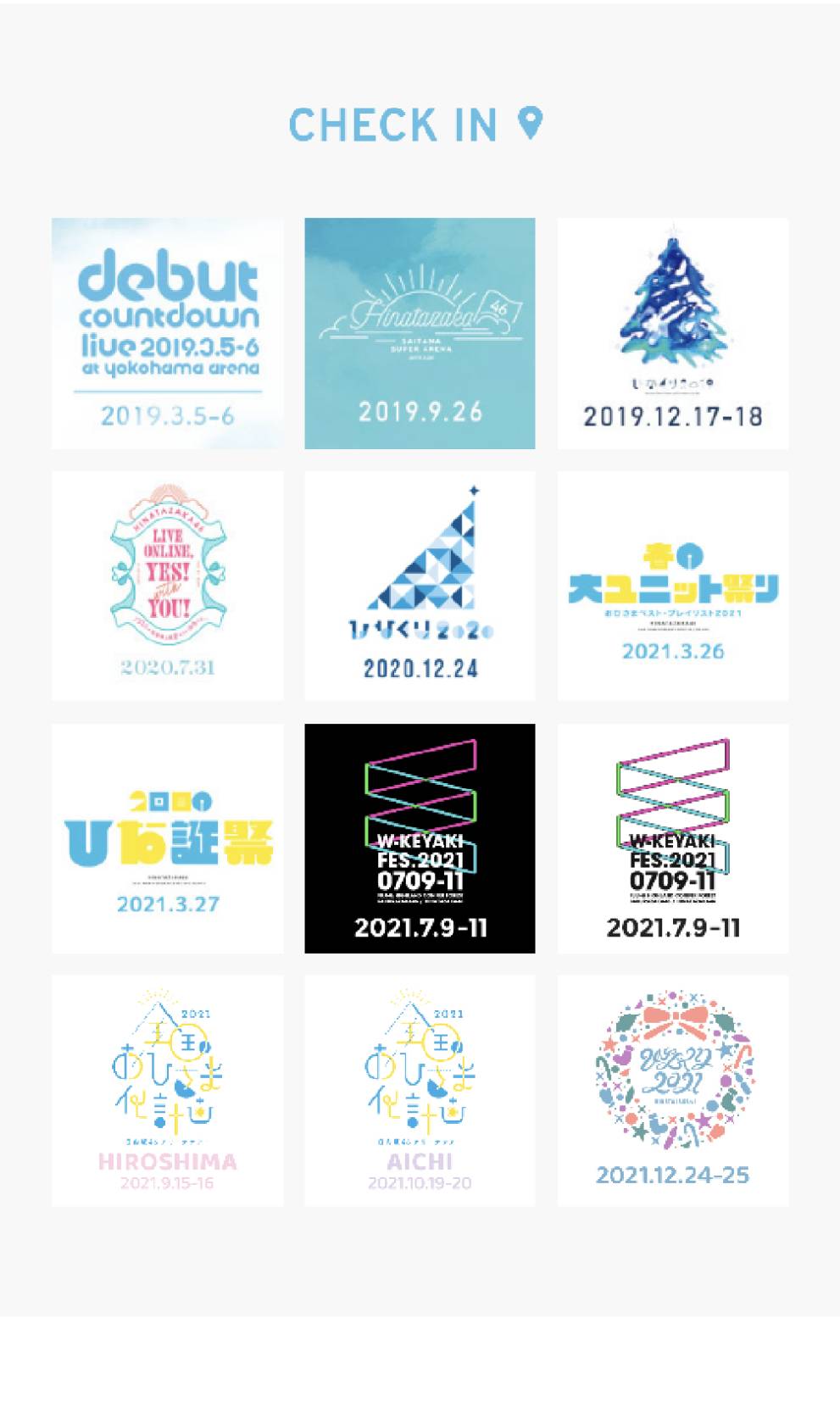The image size is (840, 1401).
Task: Open the AICHI 2021.10.19-20 tile
Action: pyautogui.click(x=420, y=1091)
